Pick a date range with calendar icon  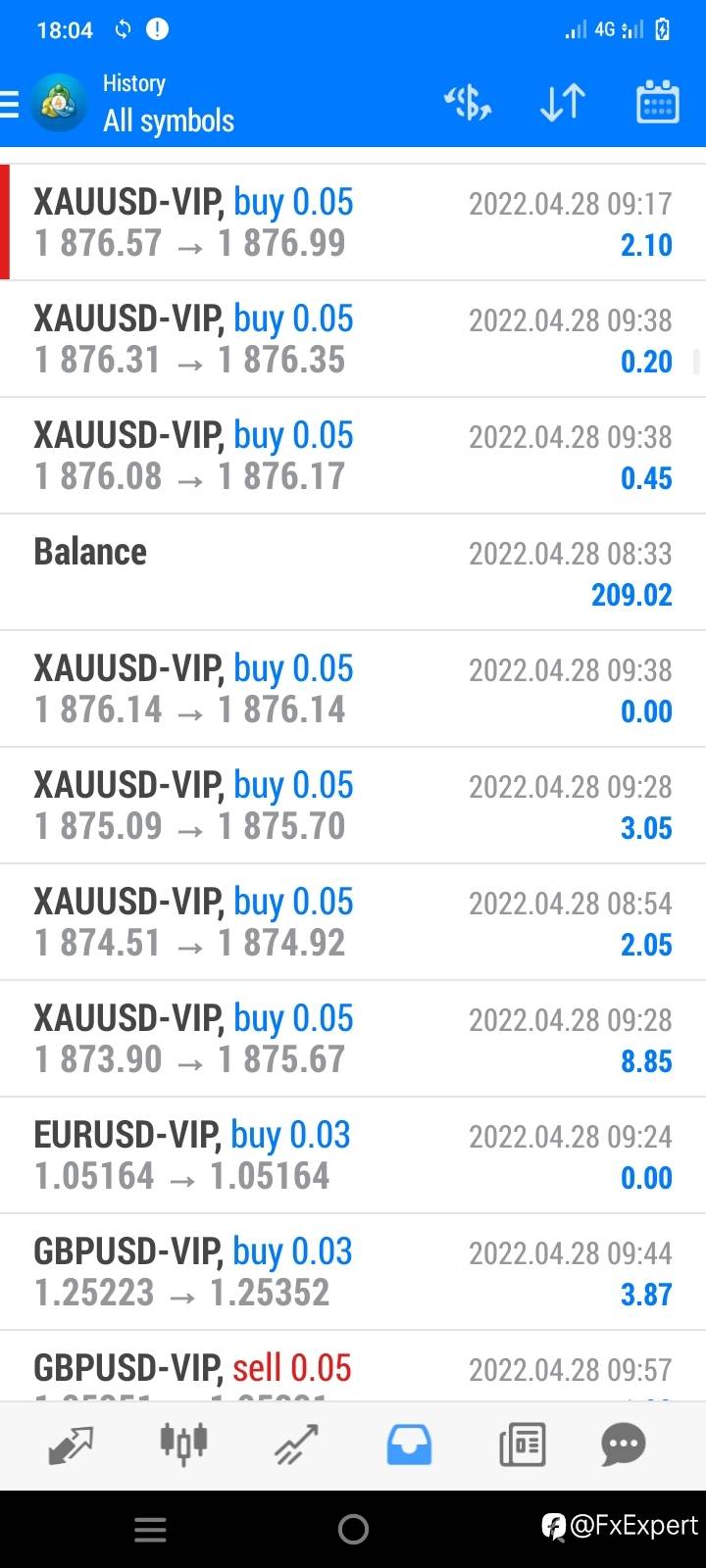[x=657, y=103]
